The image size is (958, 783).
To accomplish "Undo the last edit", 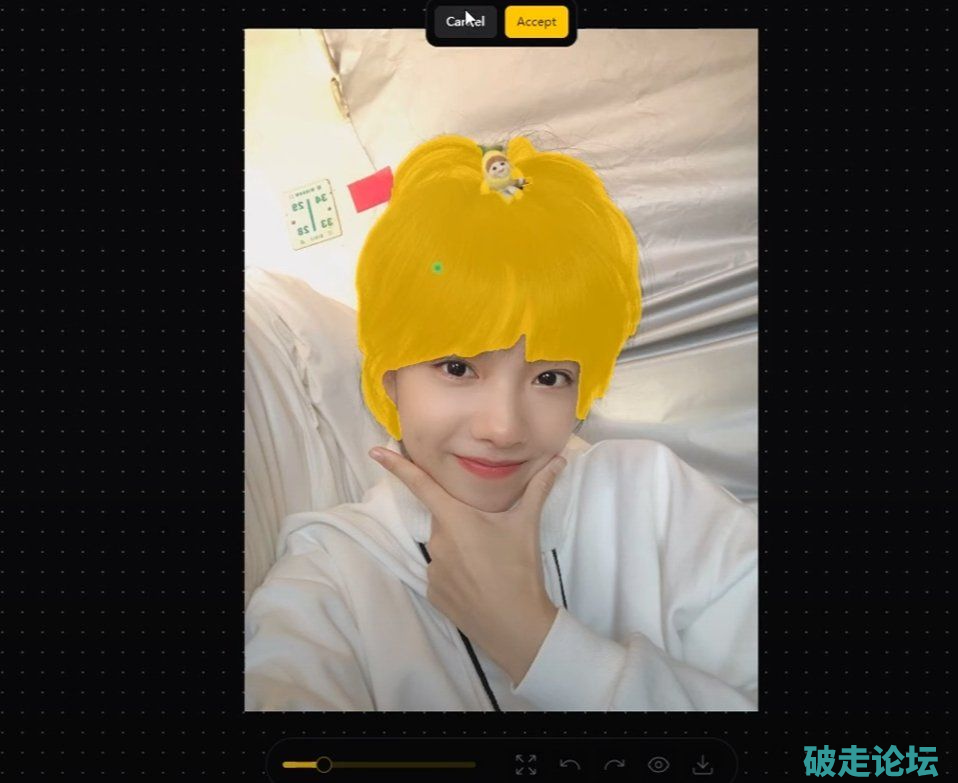I will tap(570, 765).
